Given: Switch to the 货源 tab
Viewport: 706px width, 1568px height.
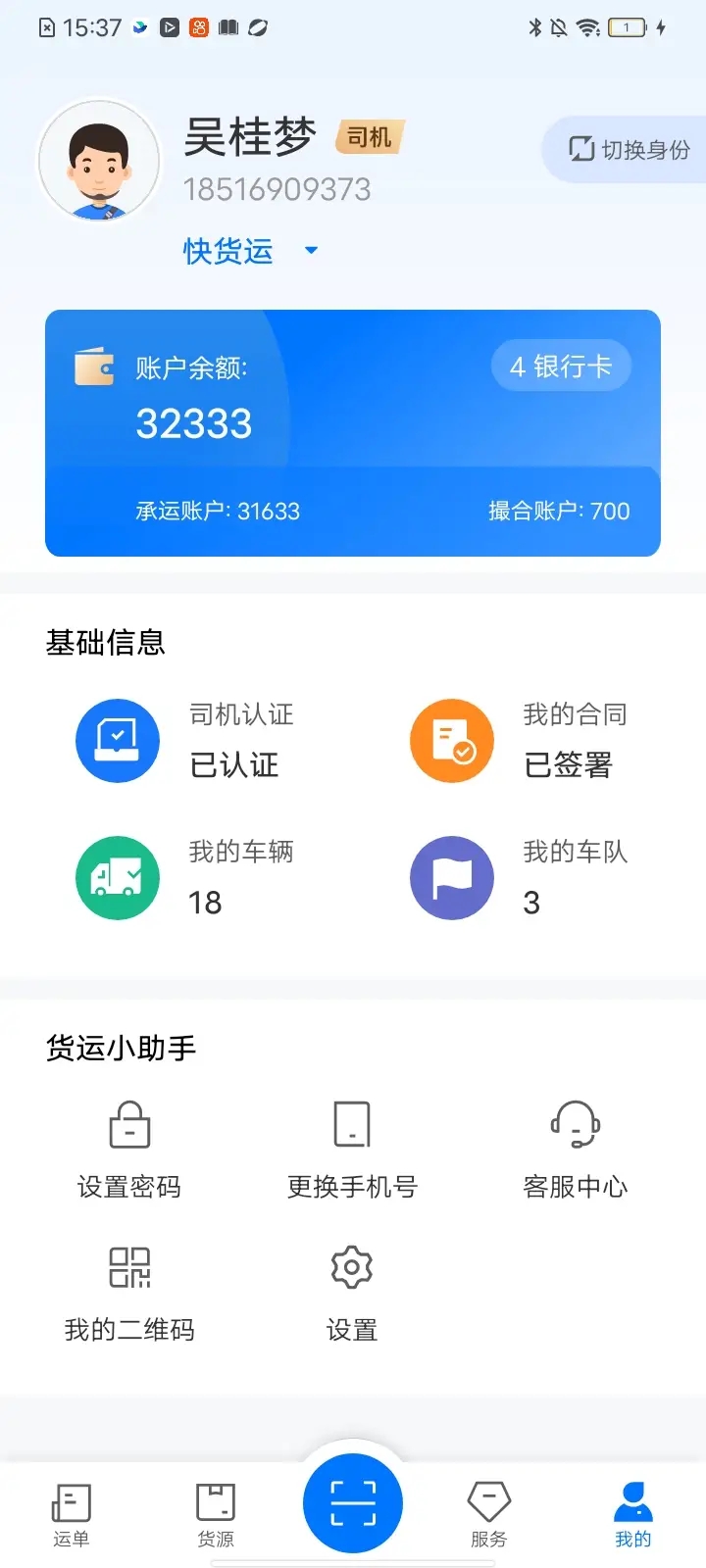Looking at the screenshot, I should (216, 1514).
